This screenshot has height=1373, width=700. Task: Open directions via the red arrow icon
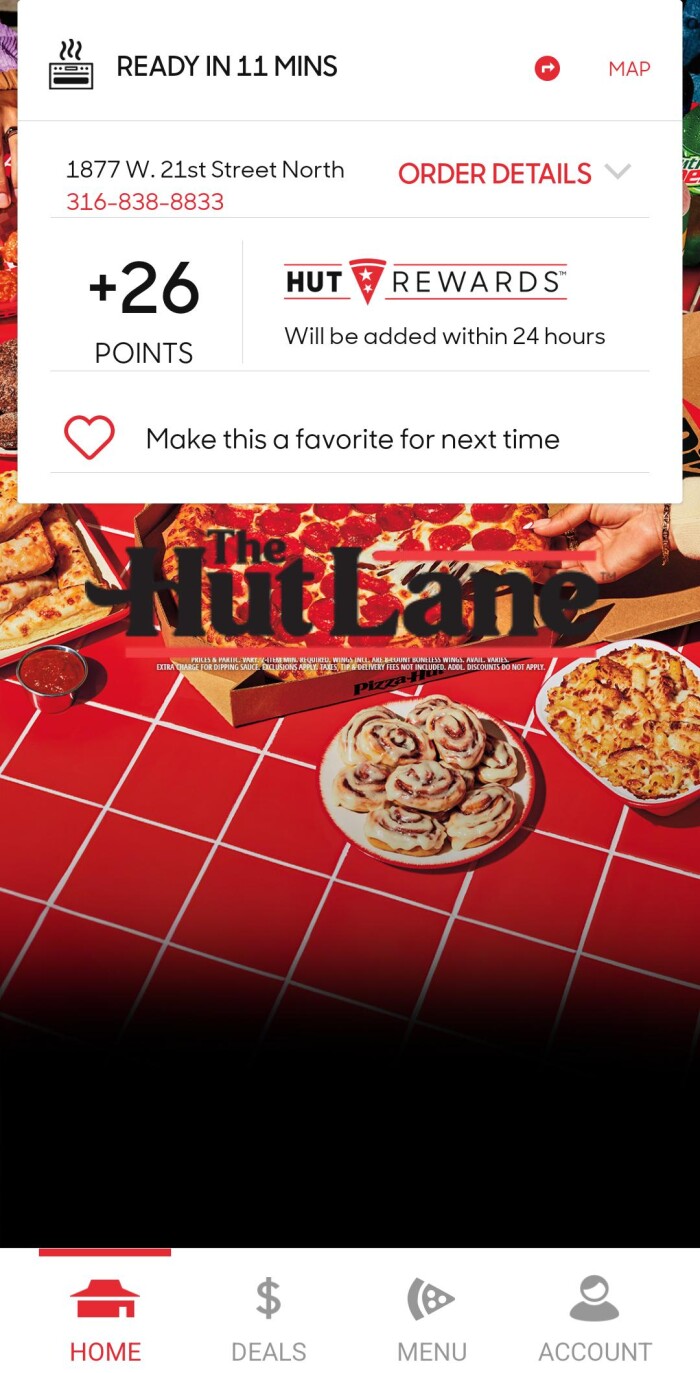[547, 68]
